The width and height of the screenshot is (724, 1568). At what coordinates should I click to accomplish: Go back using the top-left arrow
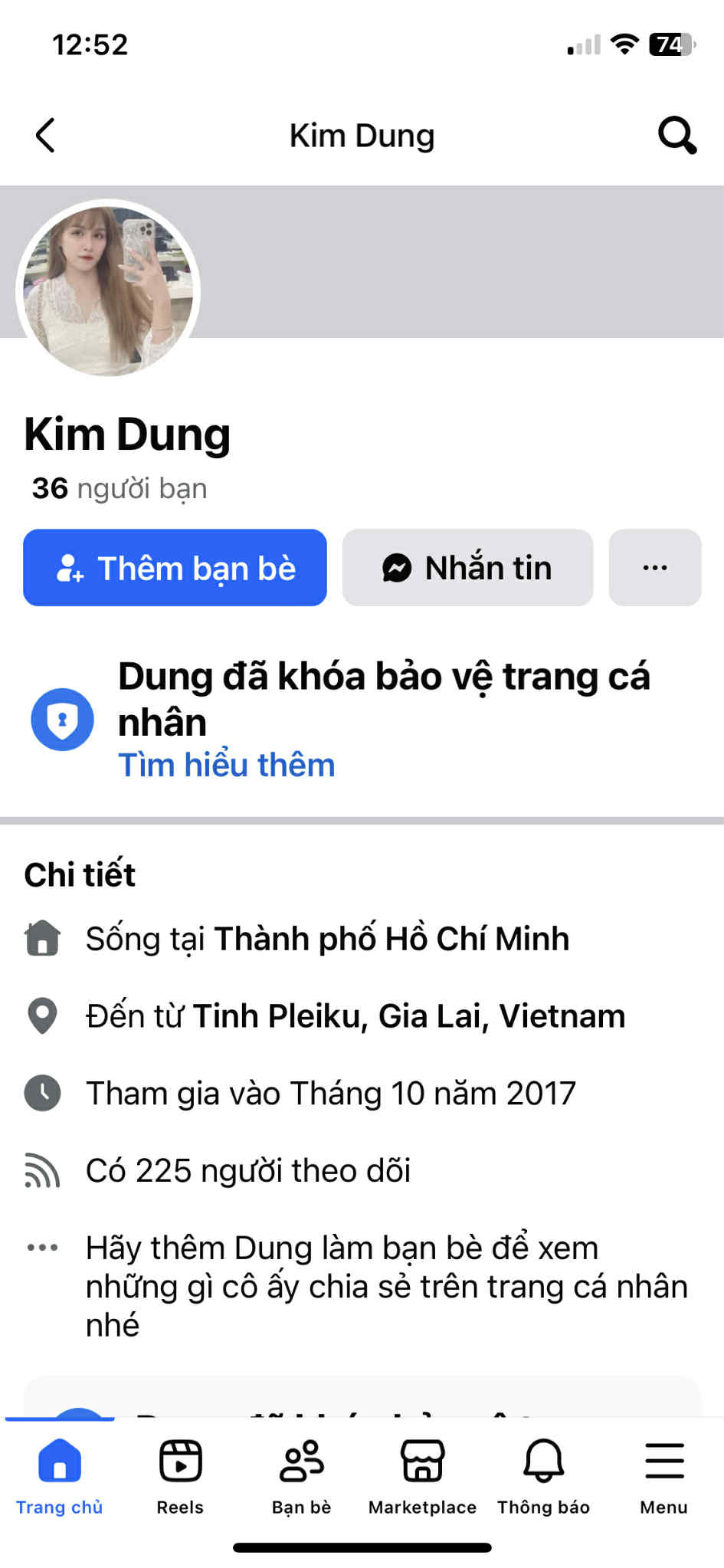click(46, 136)
